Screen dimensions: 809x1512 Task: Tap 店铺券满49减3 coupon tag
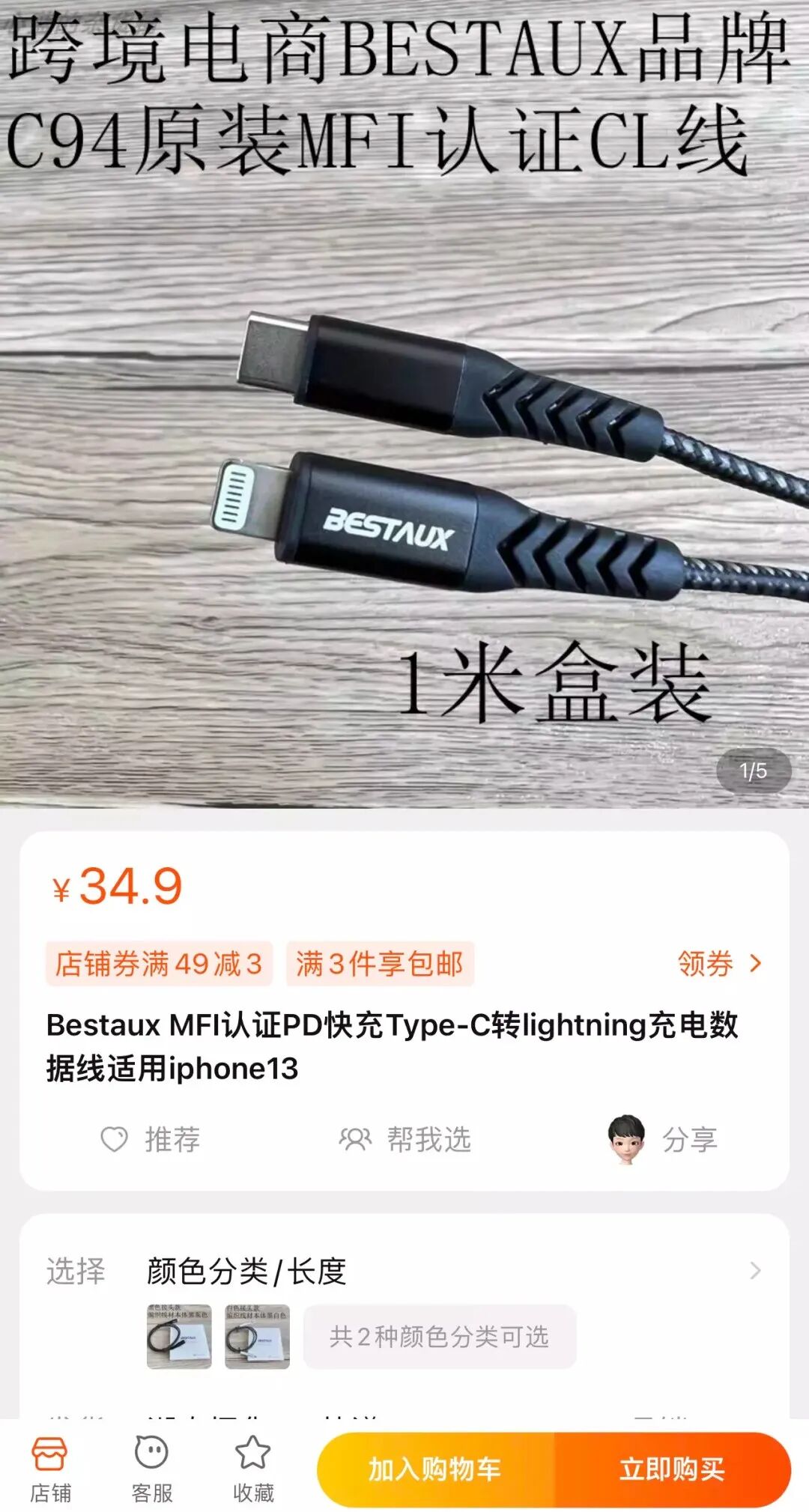tap(159, 964)
